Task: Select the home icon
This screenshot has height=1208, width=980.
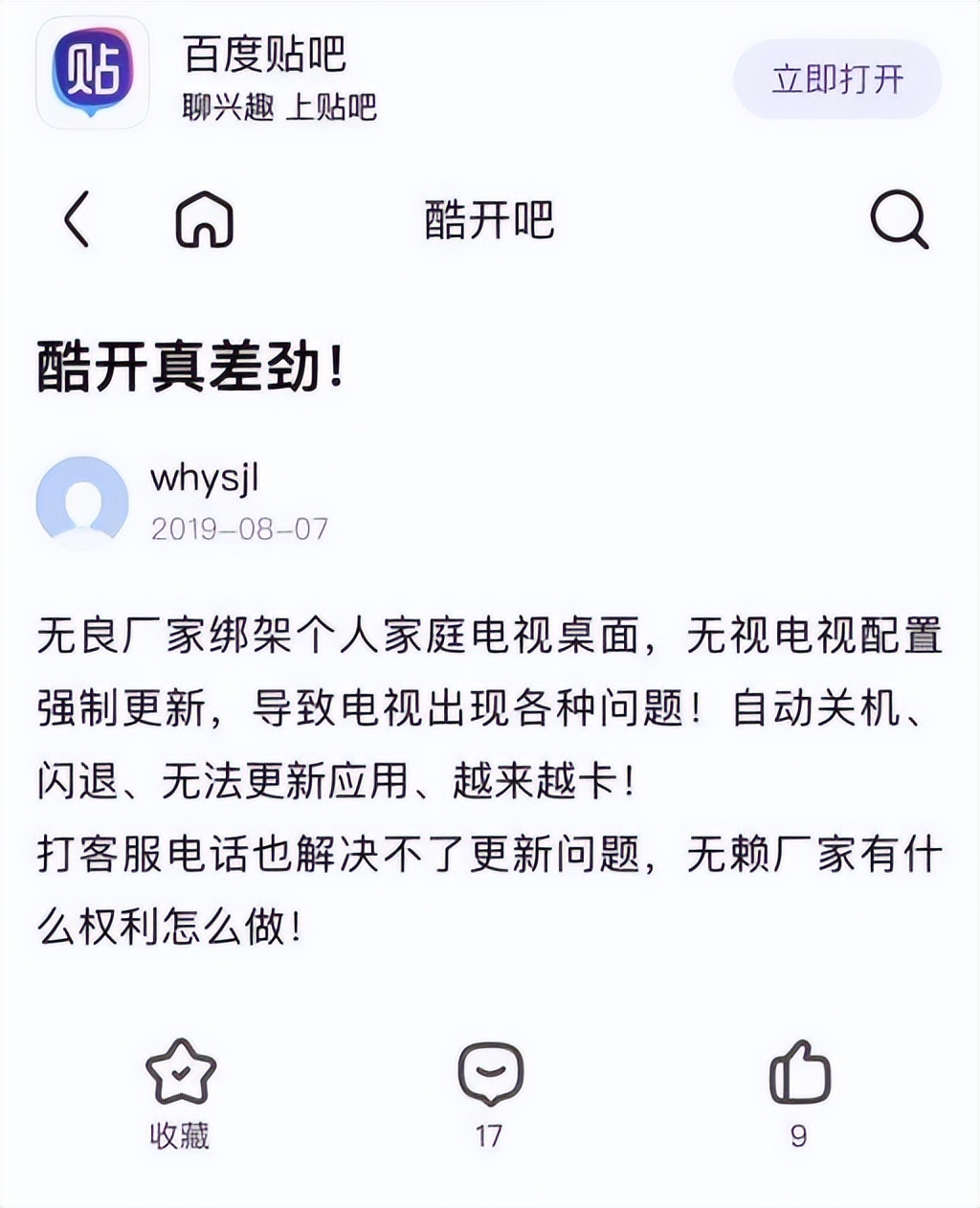Action: tap(204, 220)
